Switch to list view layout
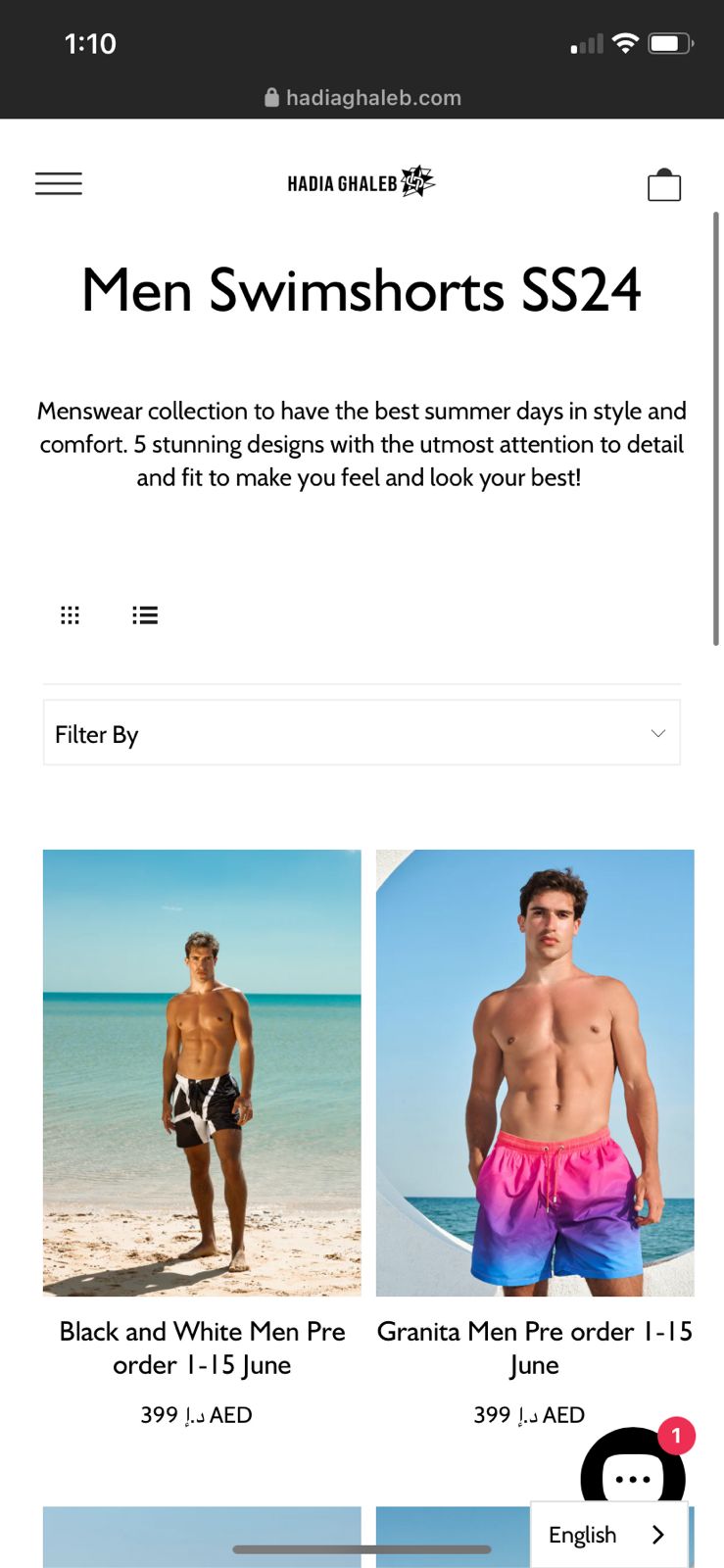The width and height of the screenshot is (724, 1568). point(145,615)
